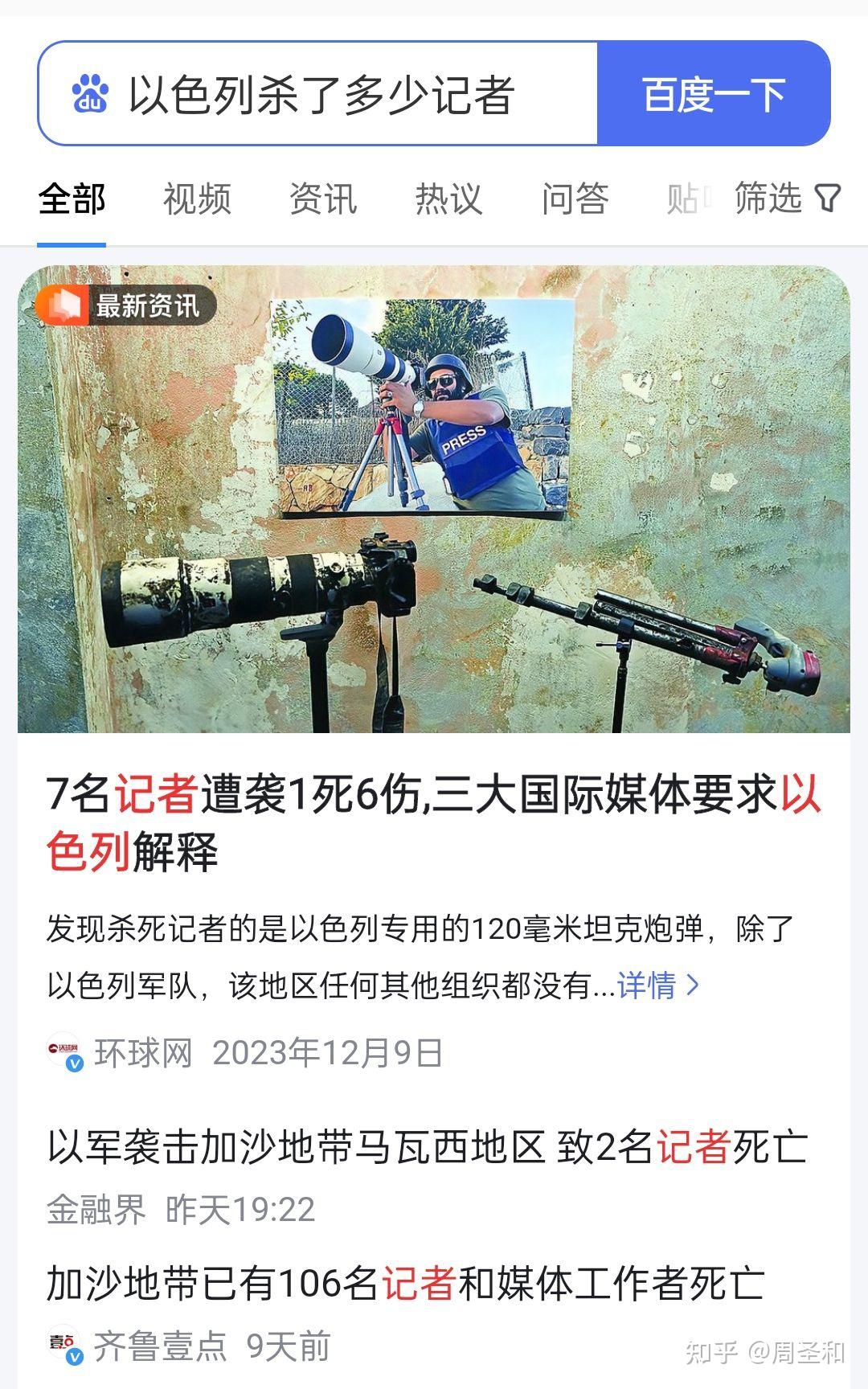Open the 筛选 filter options
Screen dimensions: 868x1389
click(786, 198)
